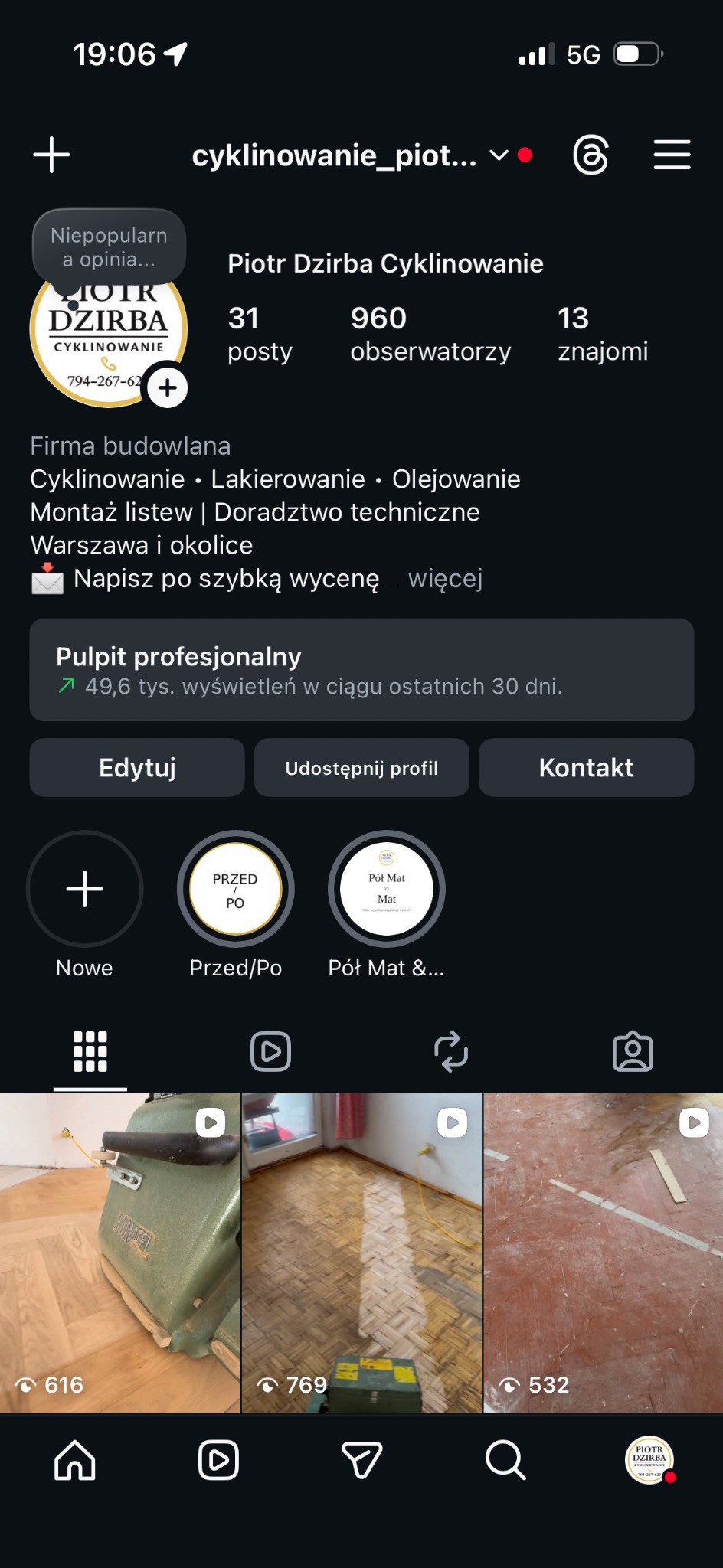This screenshot has width=723, height=1568.
Task: Open the home feed icon
Action: [72, 1460]
